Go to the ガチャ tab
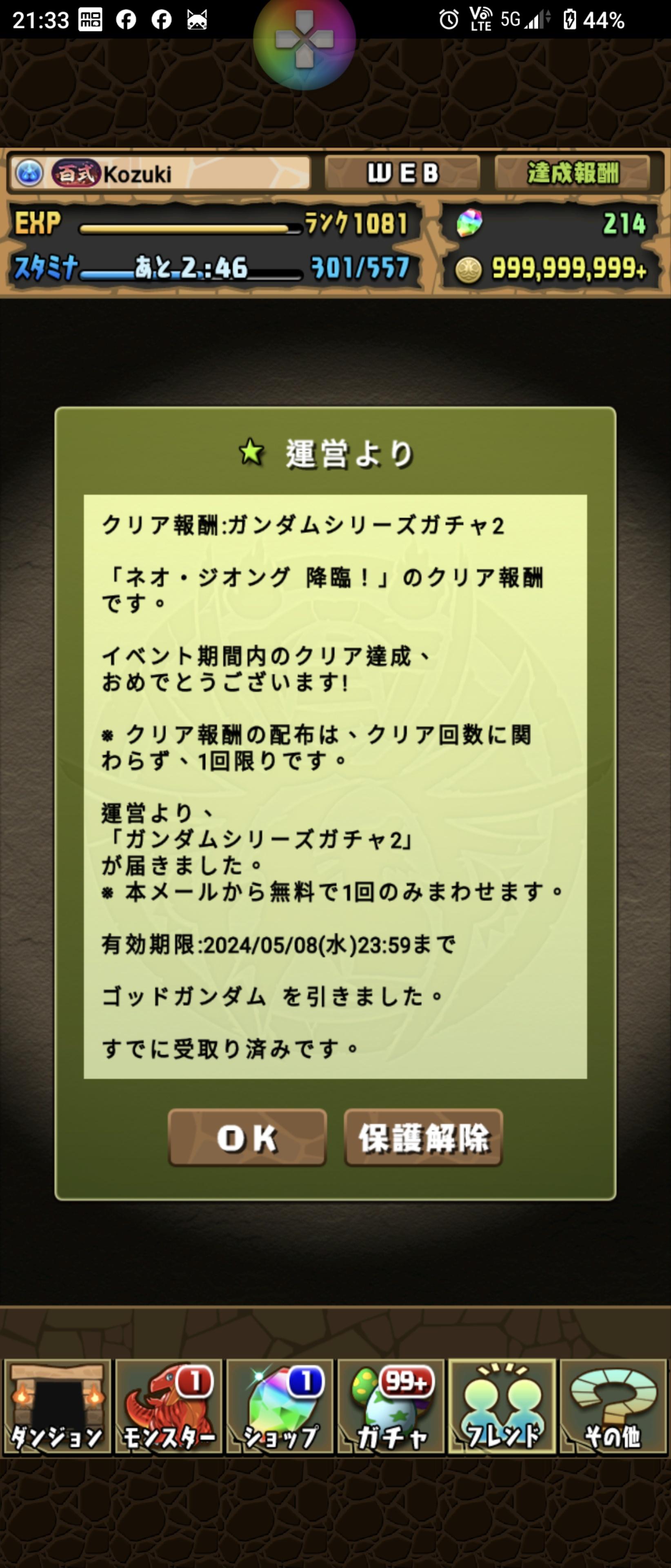The height and width of the screenshot is (1568, 671). tap(391, 1407)
